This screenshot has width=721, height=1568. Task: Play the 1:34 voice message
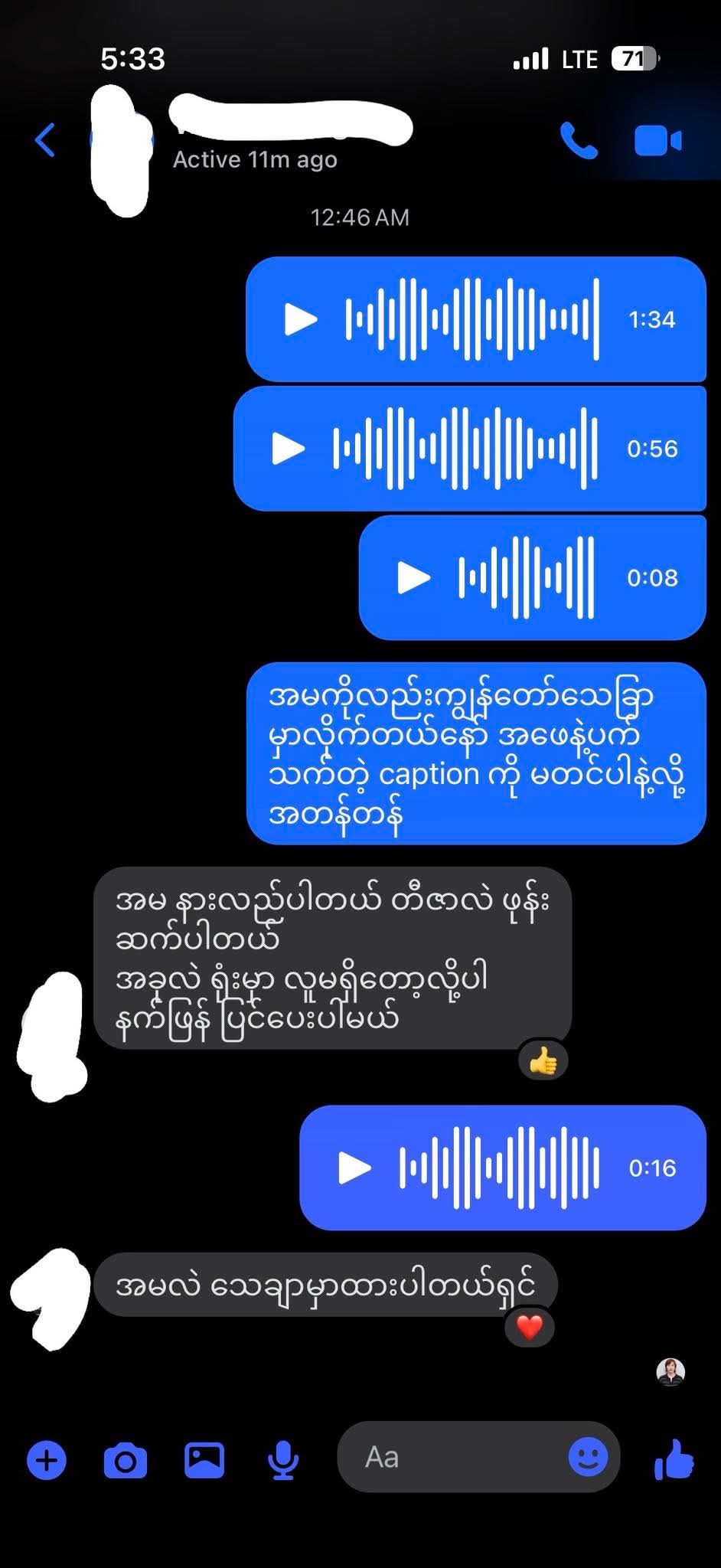tap(301, 319)
